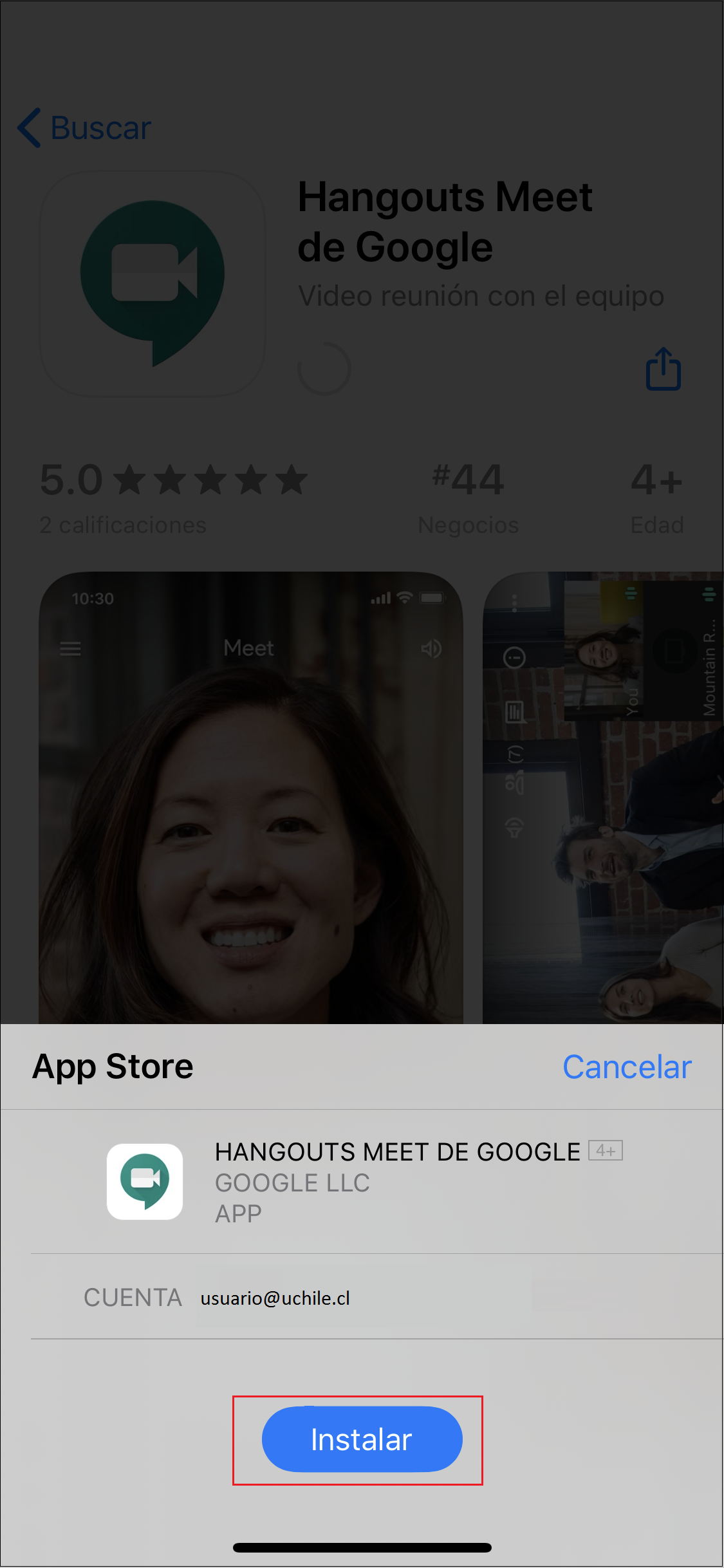Image resolution: width=724 pixels, height=1568 pixels.
Task: Cancel the App Store install sheet
Action: point(627,1067)
